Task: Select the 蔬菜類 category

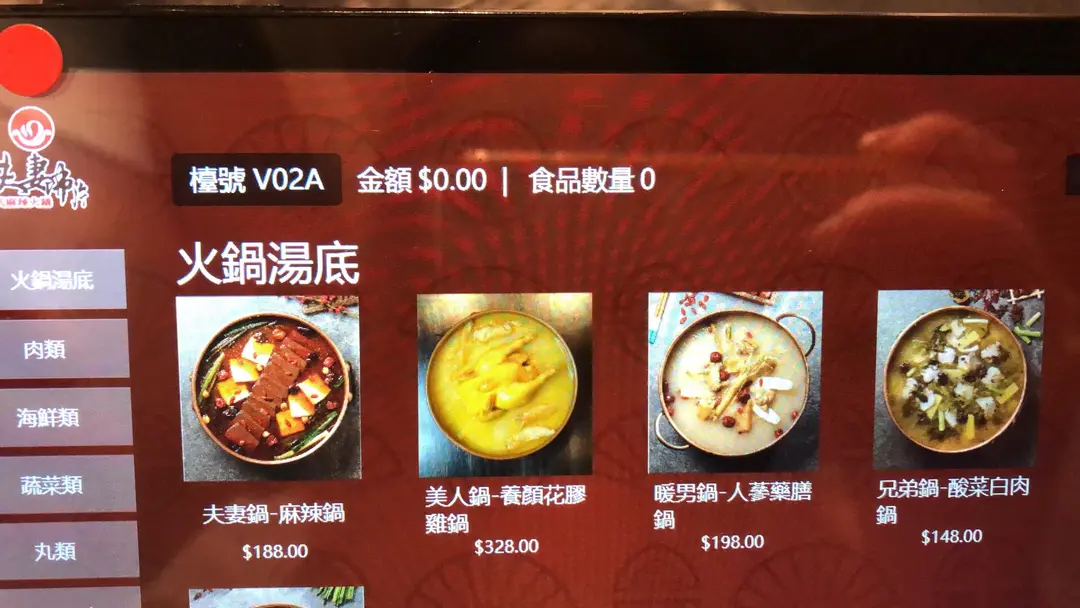Action: click(66, 485)
